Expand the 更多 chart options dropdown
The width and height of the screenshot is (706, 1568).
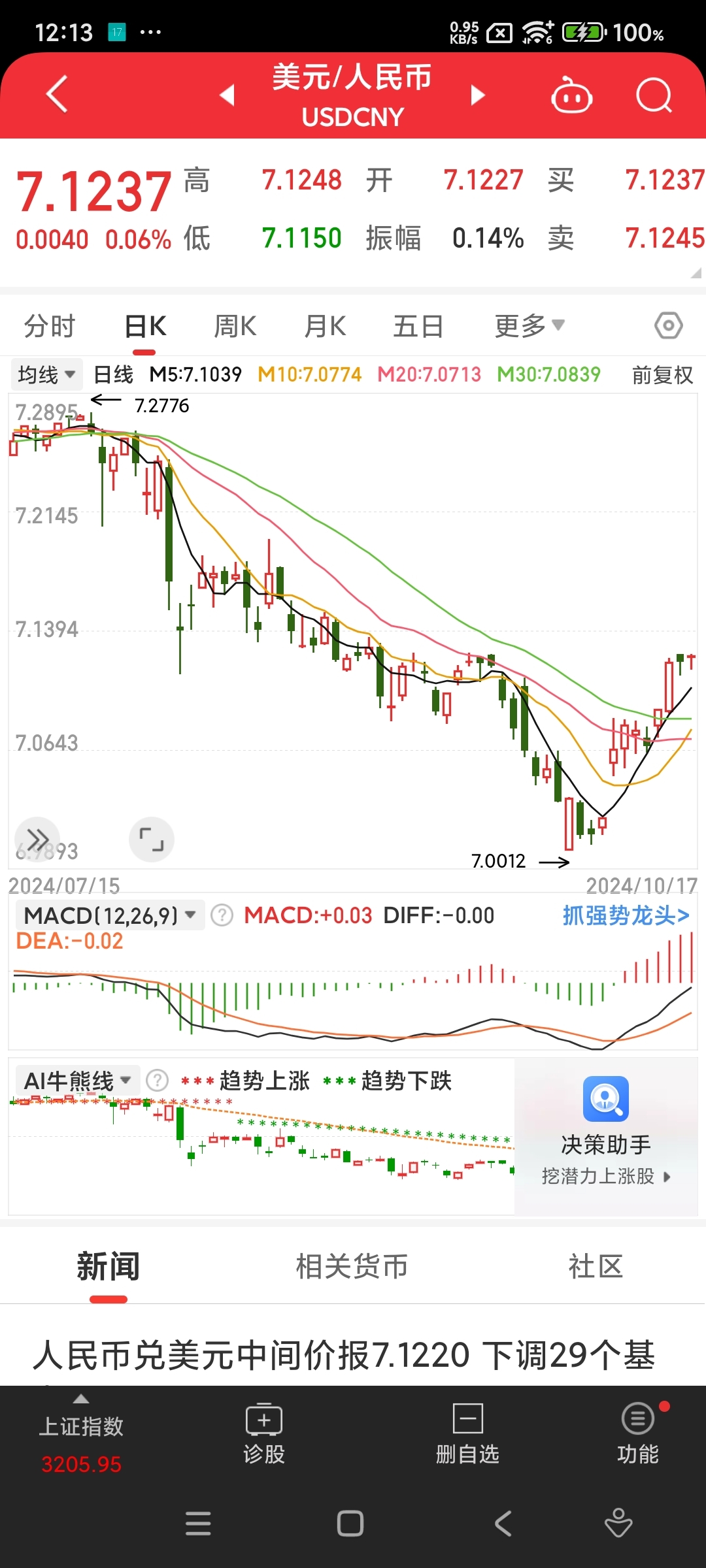coord(529,325)
